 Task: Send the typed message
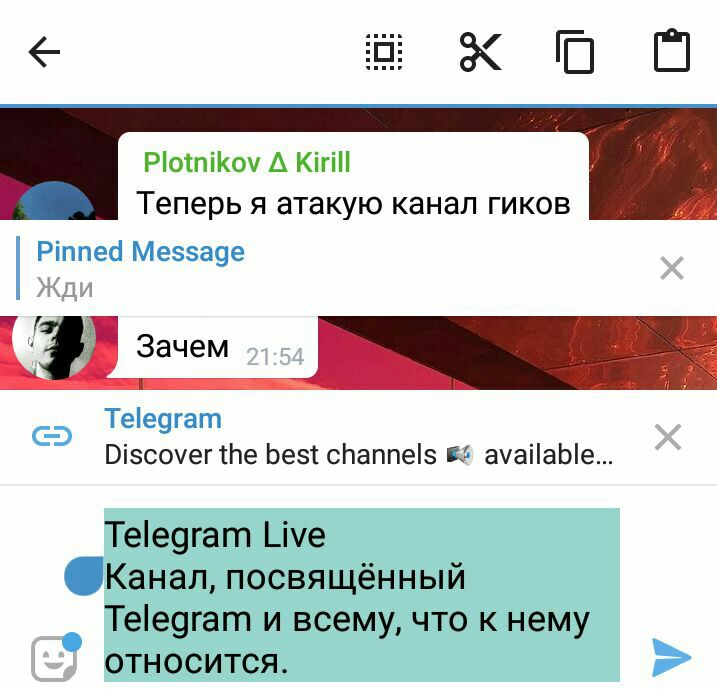[671, 657]
